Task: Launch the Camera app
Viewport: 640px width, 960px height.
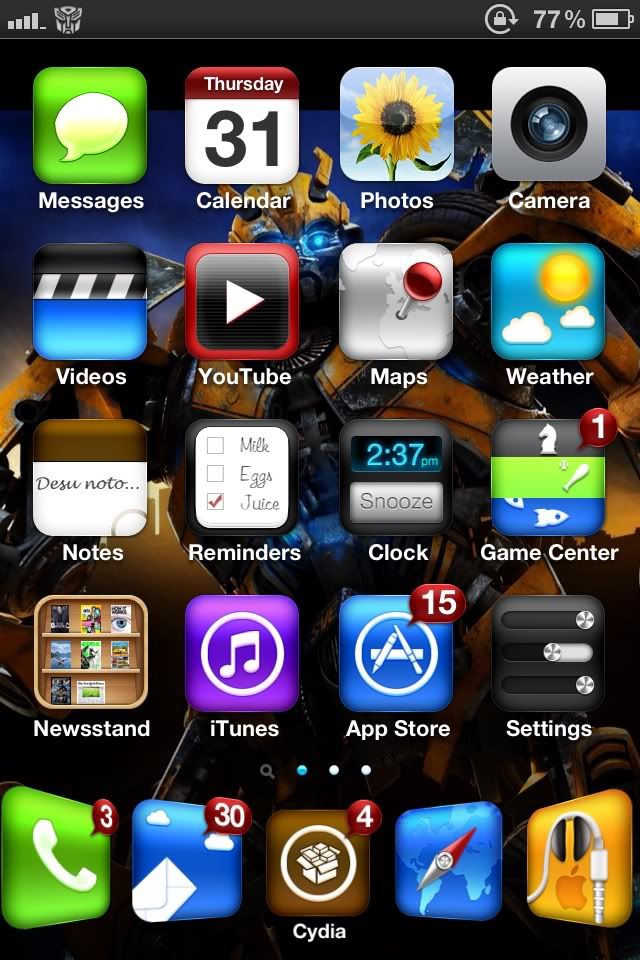Action: [x=548, y=125]
